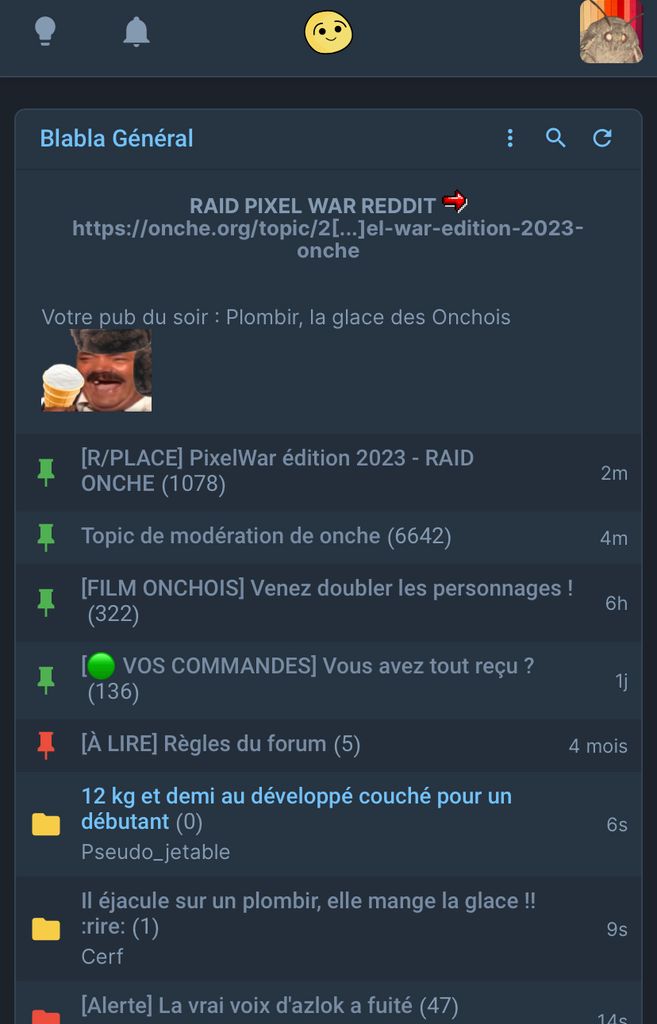Open the Blabla Général forum title
Screen dimensions: 657x1024
[x=117, y=139]
